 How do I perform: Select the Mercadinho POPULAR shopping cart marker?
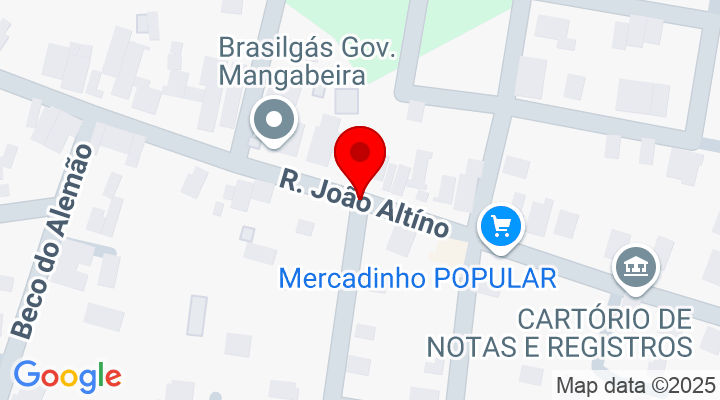(501, 228)
